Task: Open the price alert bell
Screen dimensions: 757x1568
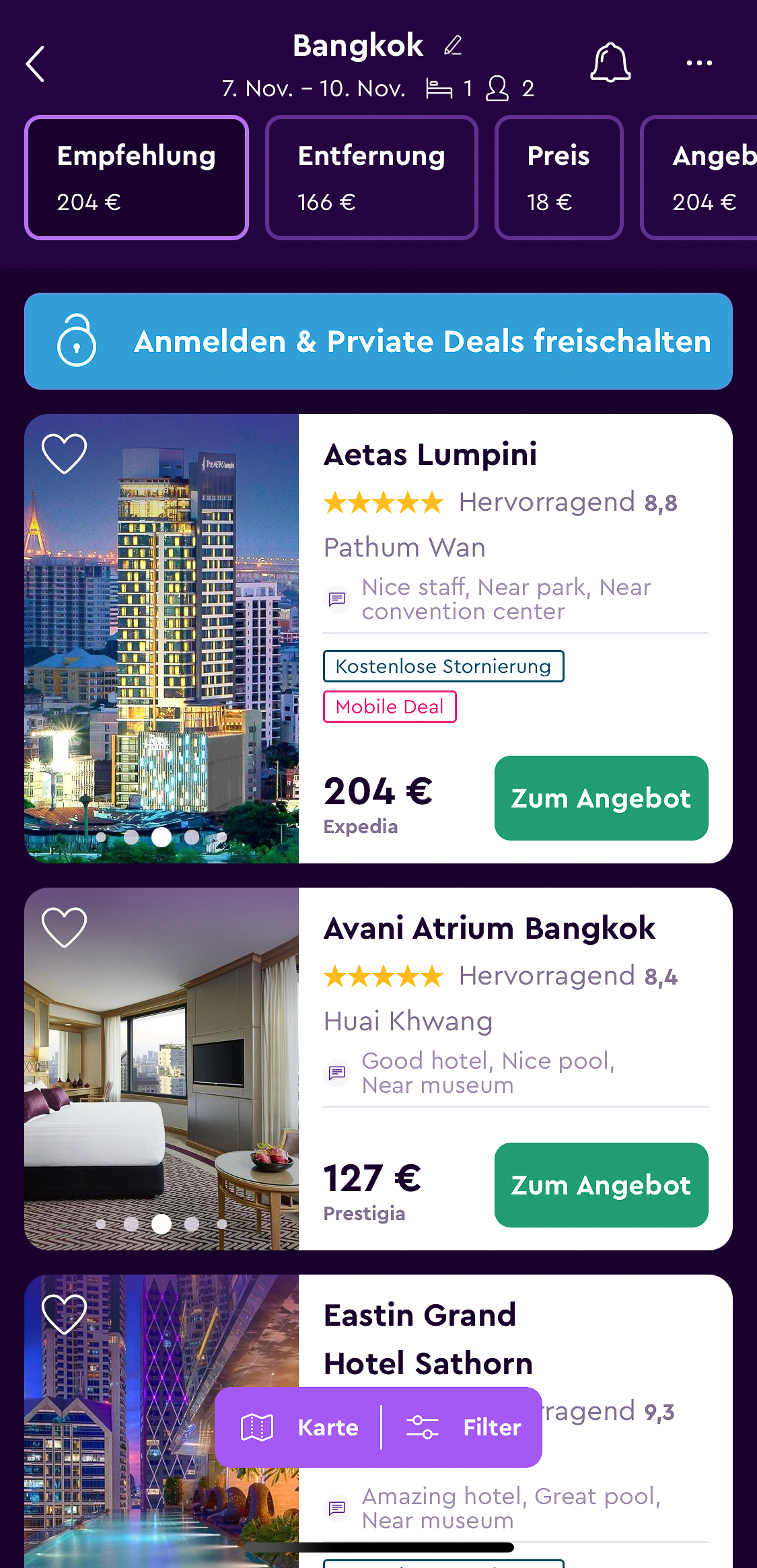Action: pyautogui.click(x=610, y=63)
